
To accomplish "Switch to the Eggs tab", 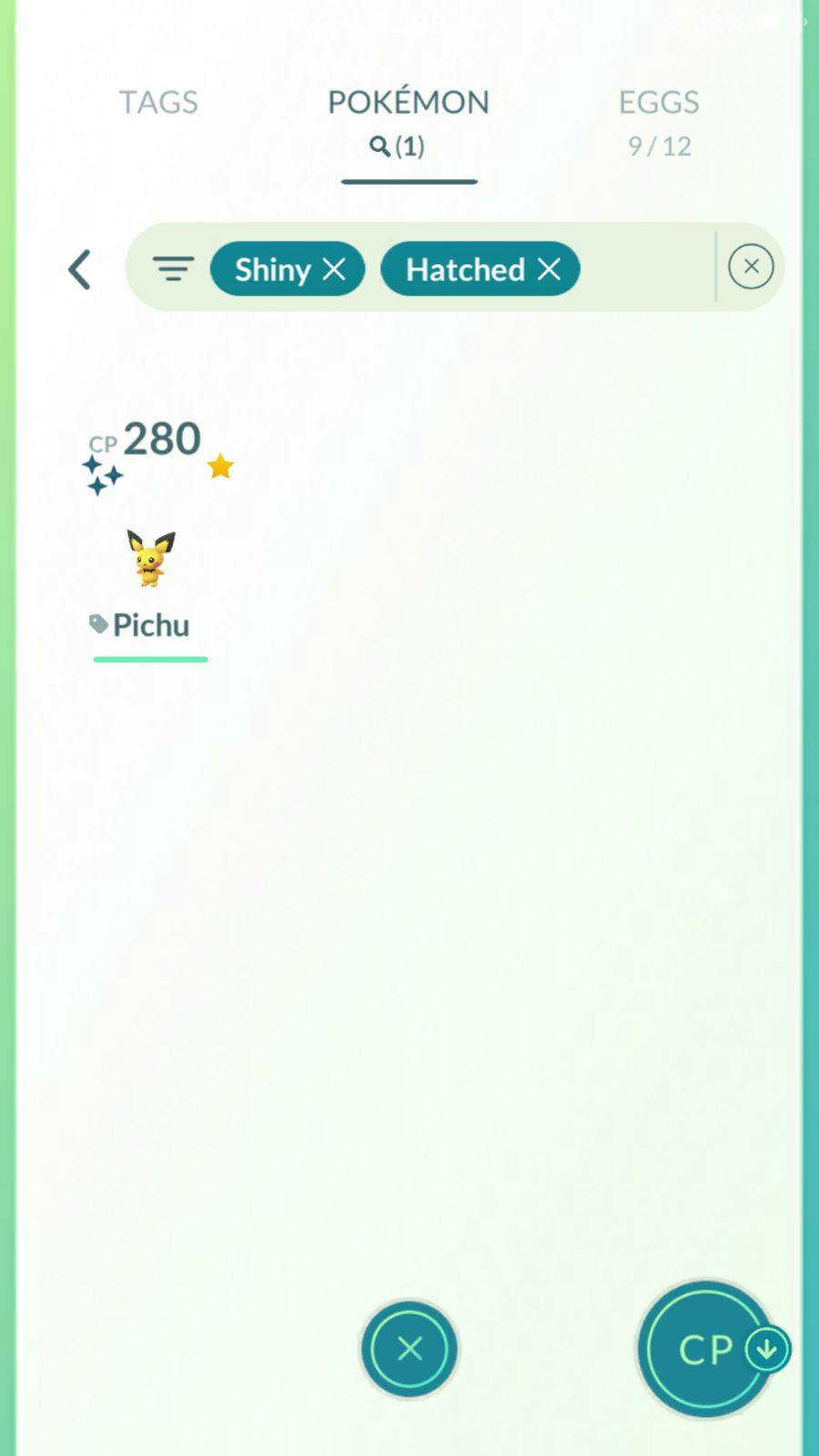I will (659, 118).
